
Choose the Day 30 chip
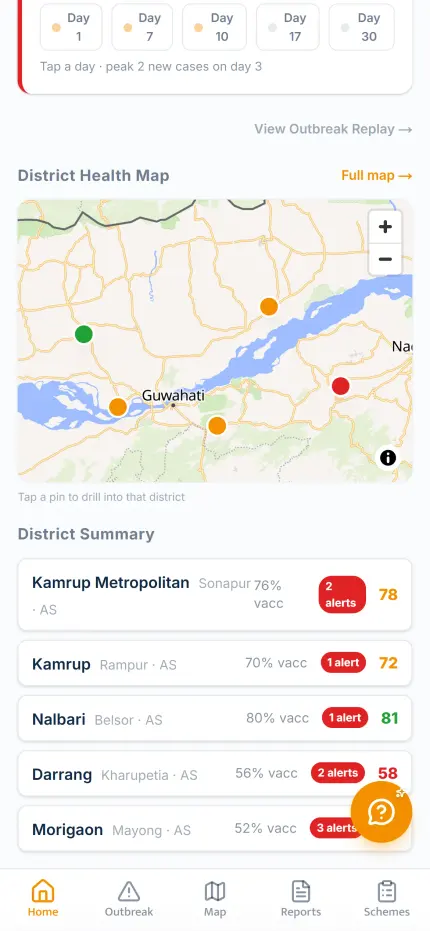click(361, 27)
